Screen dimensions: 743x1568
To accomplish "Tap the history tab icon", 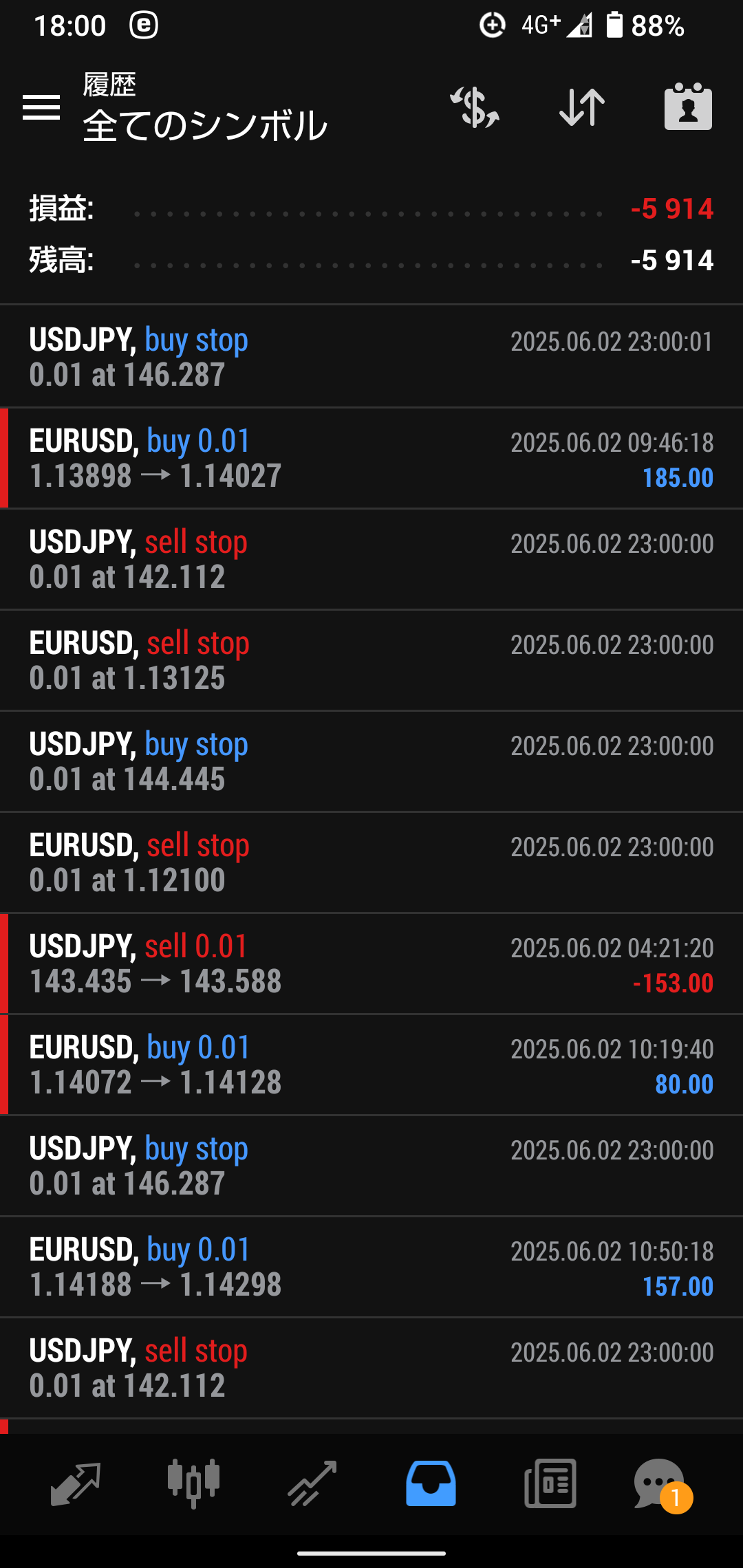I will (431, 1484).
